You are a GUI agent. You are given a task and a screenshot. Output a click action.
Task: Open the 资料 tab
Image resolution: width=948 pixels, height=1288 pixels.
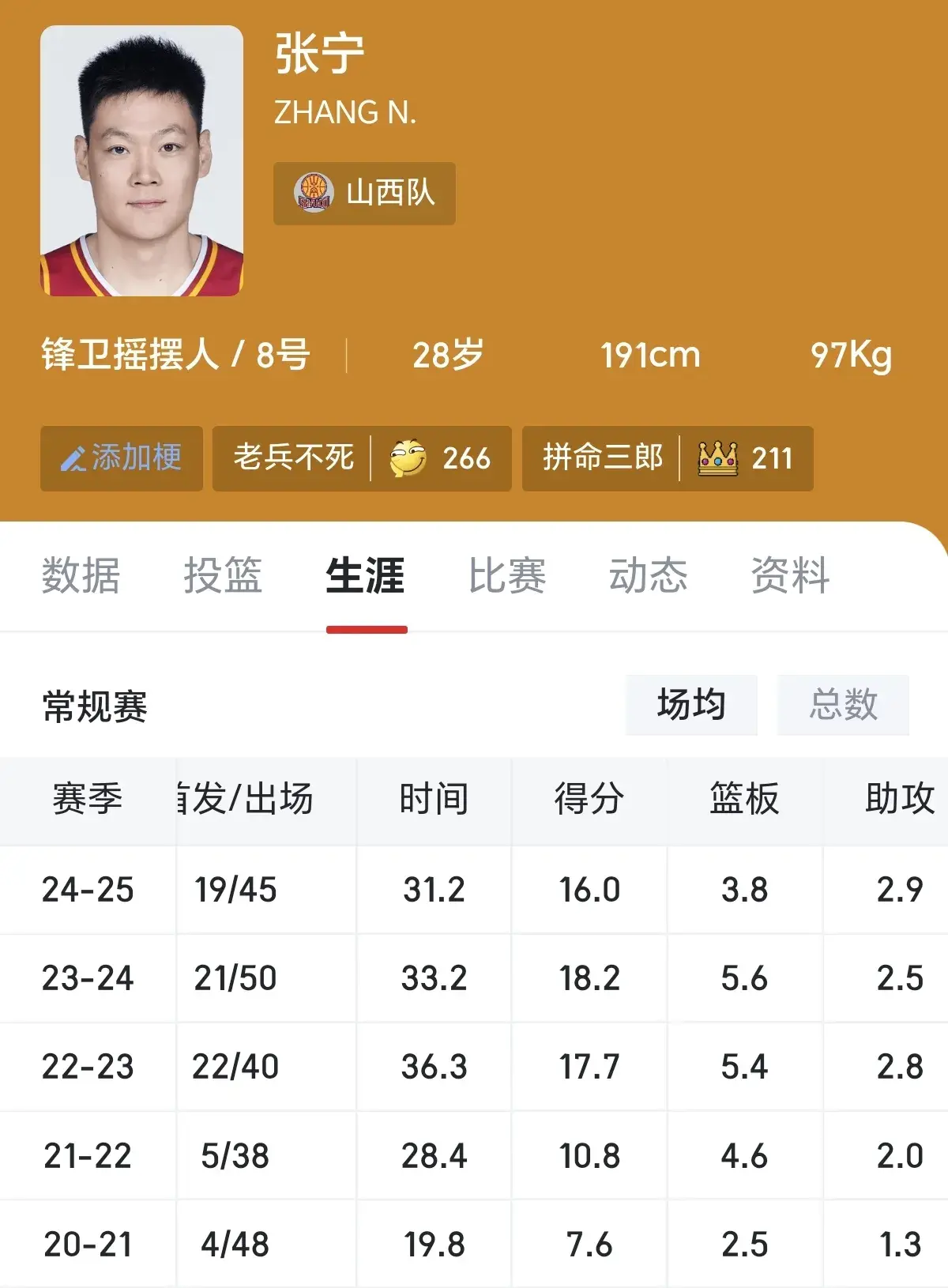(790, 575)
